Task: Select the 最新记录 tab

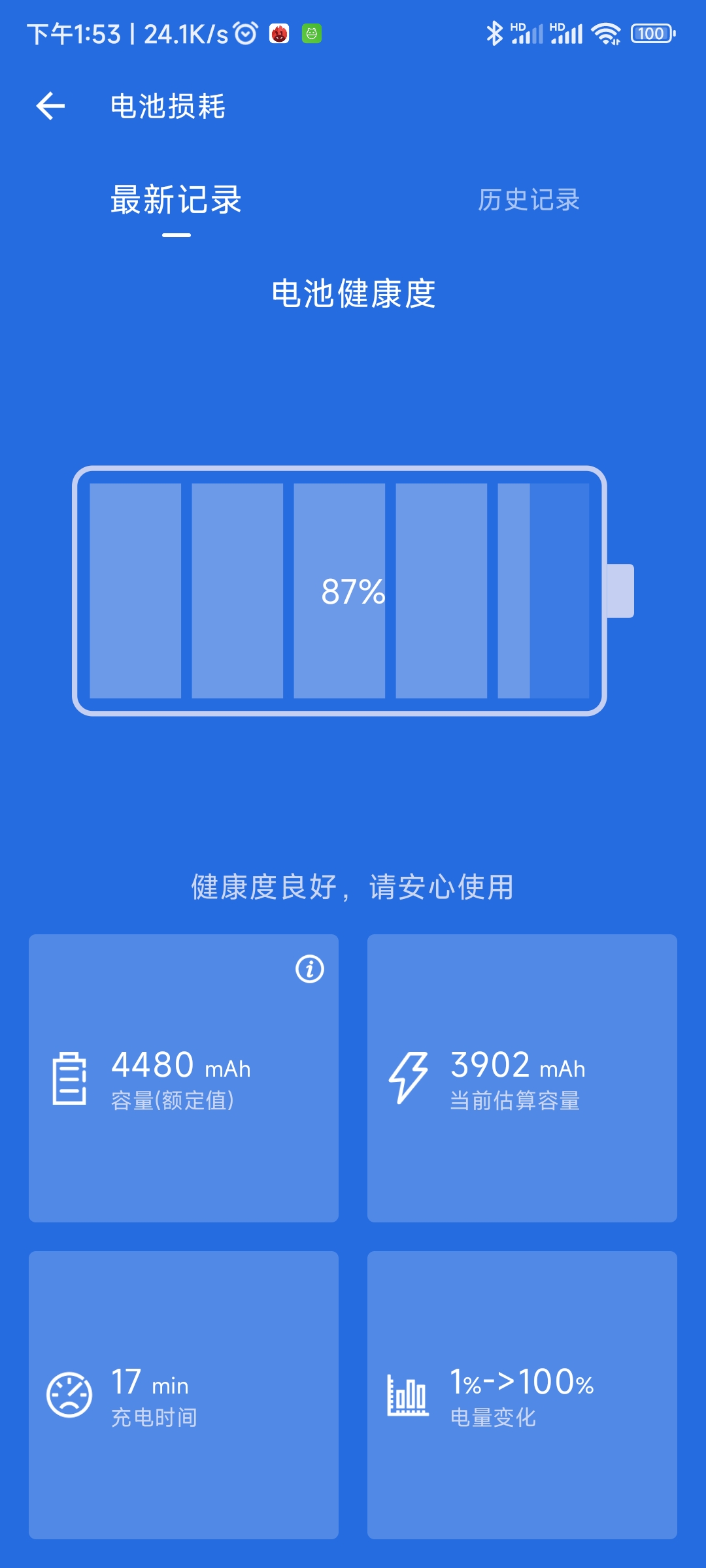Action: coord(176,200)
